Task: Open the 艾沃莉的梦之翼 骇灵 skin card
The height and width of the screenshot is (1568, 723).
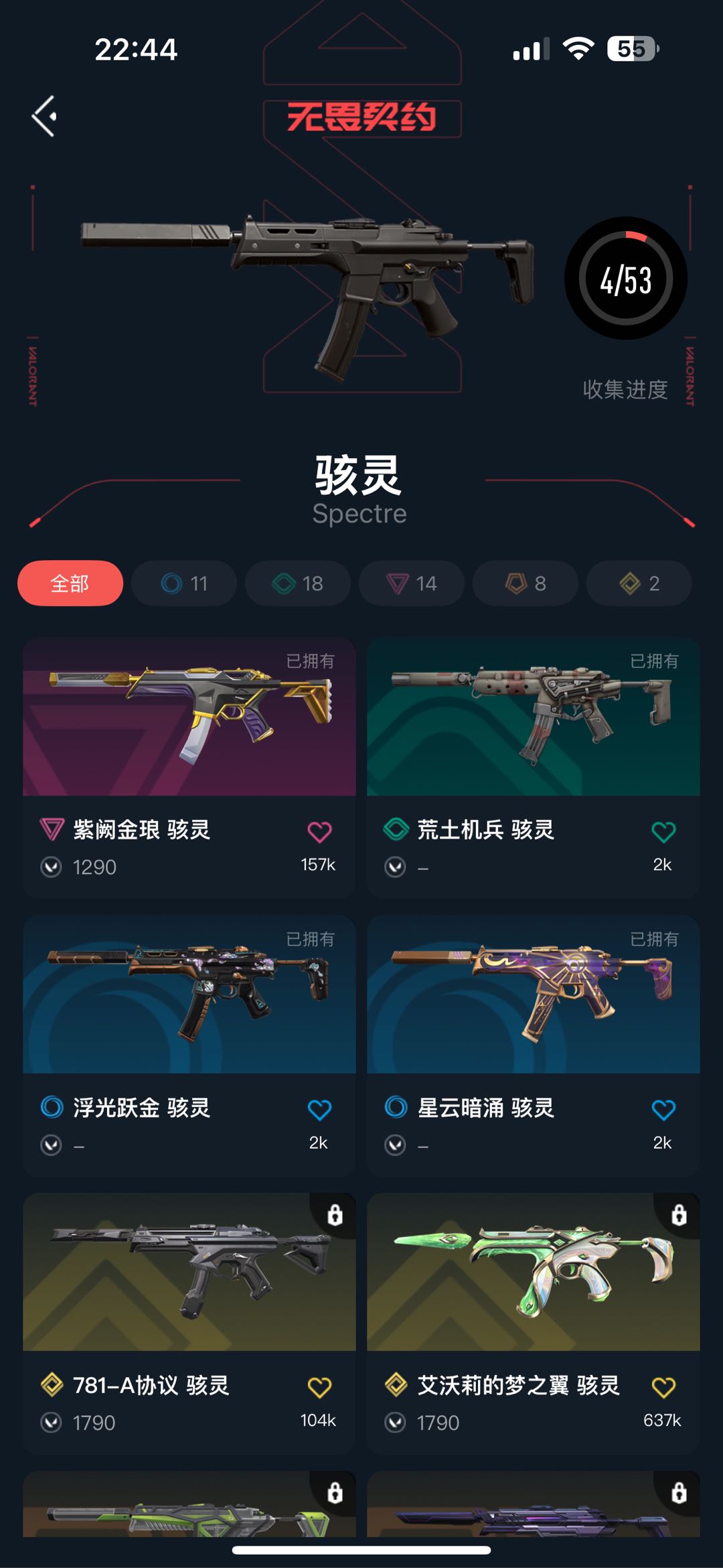Action: click(x=534, y=1273)
